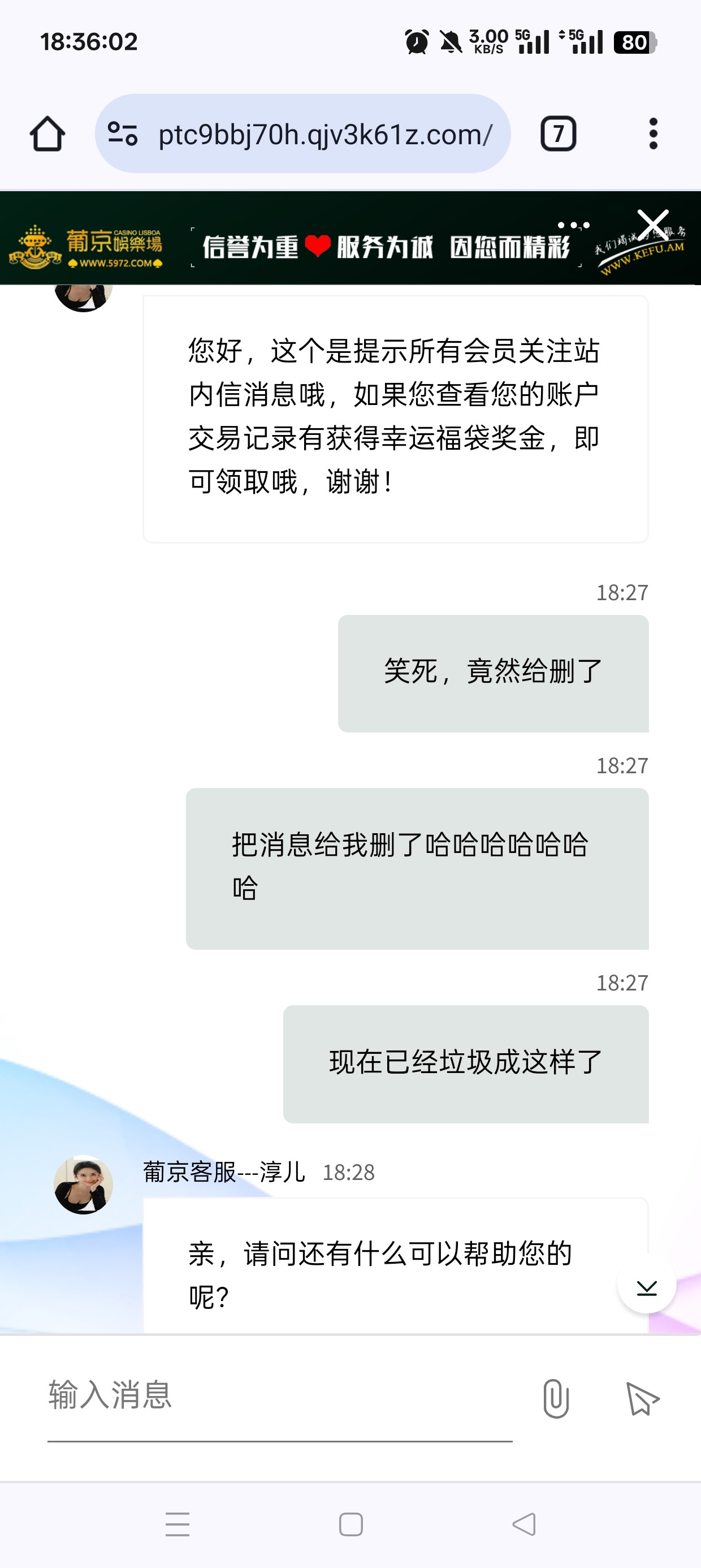
Task: Send the message with the arrow icon
Action: click(643, 1398)
